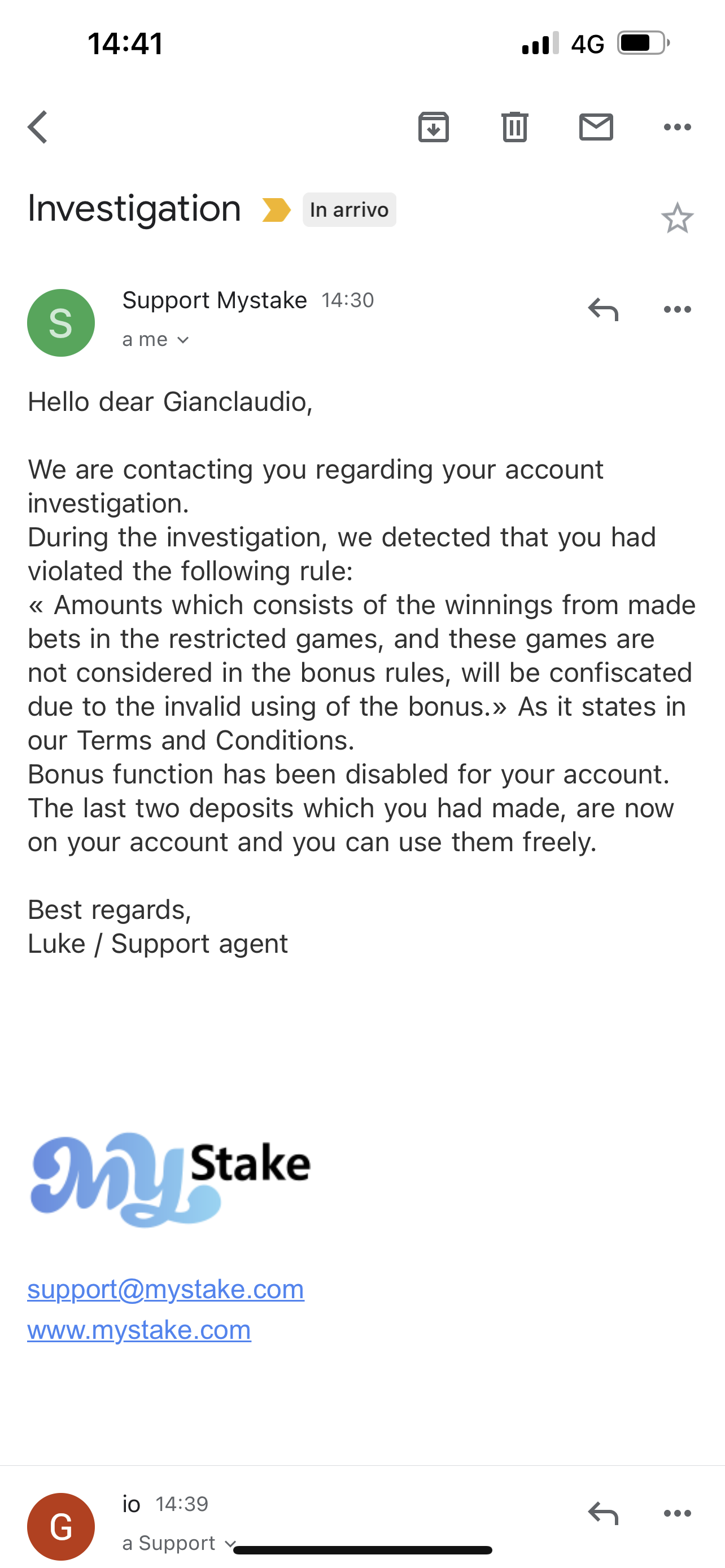Tap the In arrivo label chip
This screenshot has width=725, height=1568.
pyautogui.click(x=349, y=210)
